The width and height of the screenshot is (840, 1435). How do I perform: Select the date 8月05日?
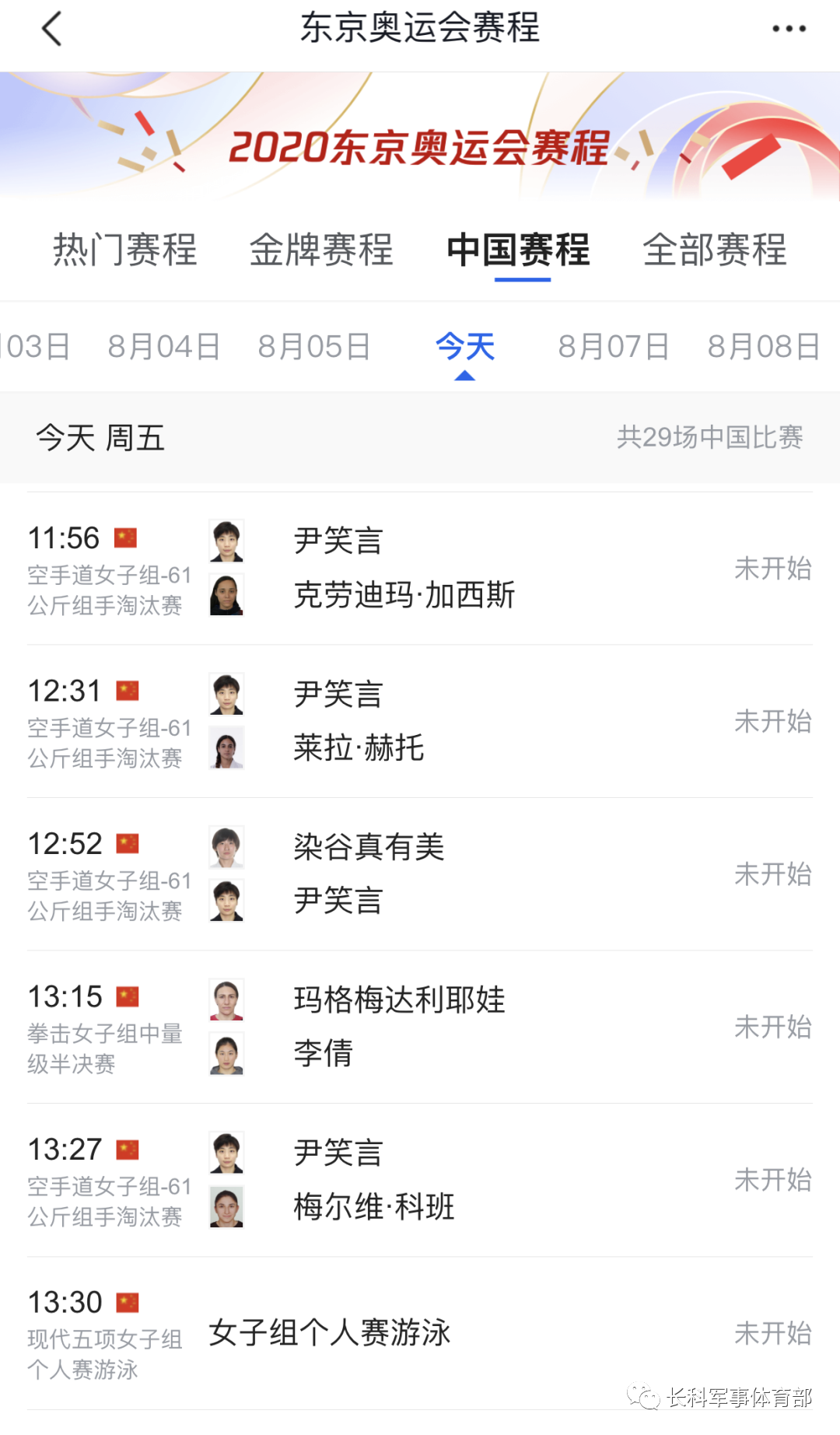[314, 347]
